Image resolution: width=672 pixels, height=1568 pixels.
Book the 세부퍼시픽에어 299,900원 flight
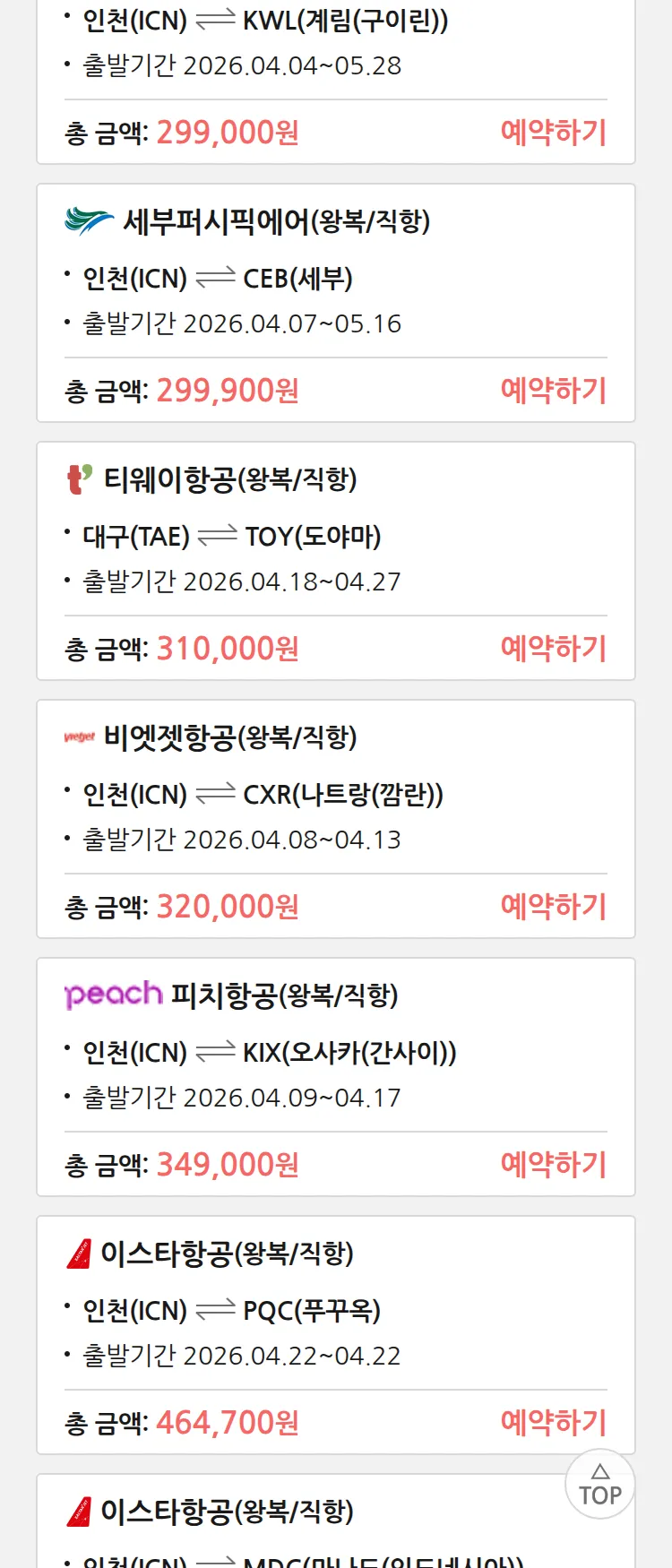(x=553, y=391)
